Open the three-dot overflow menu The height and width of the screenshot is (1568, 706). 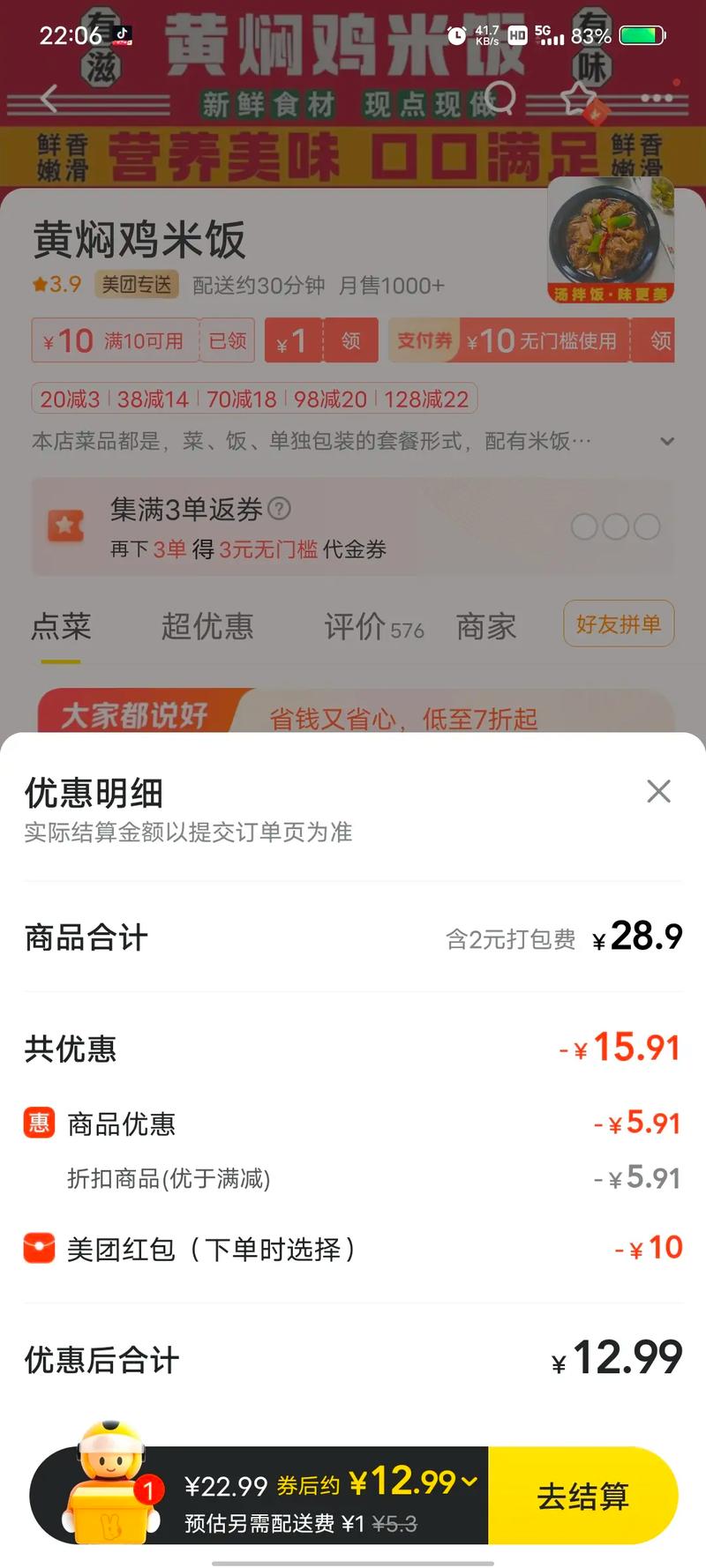tap(657, 98)
